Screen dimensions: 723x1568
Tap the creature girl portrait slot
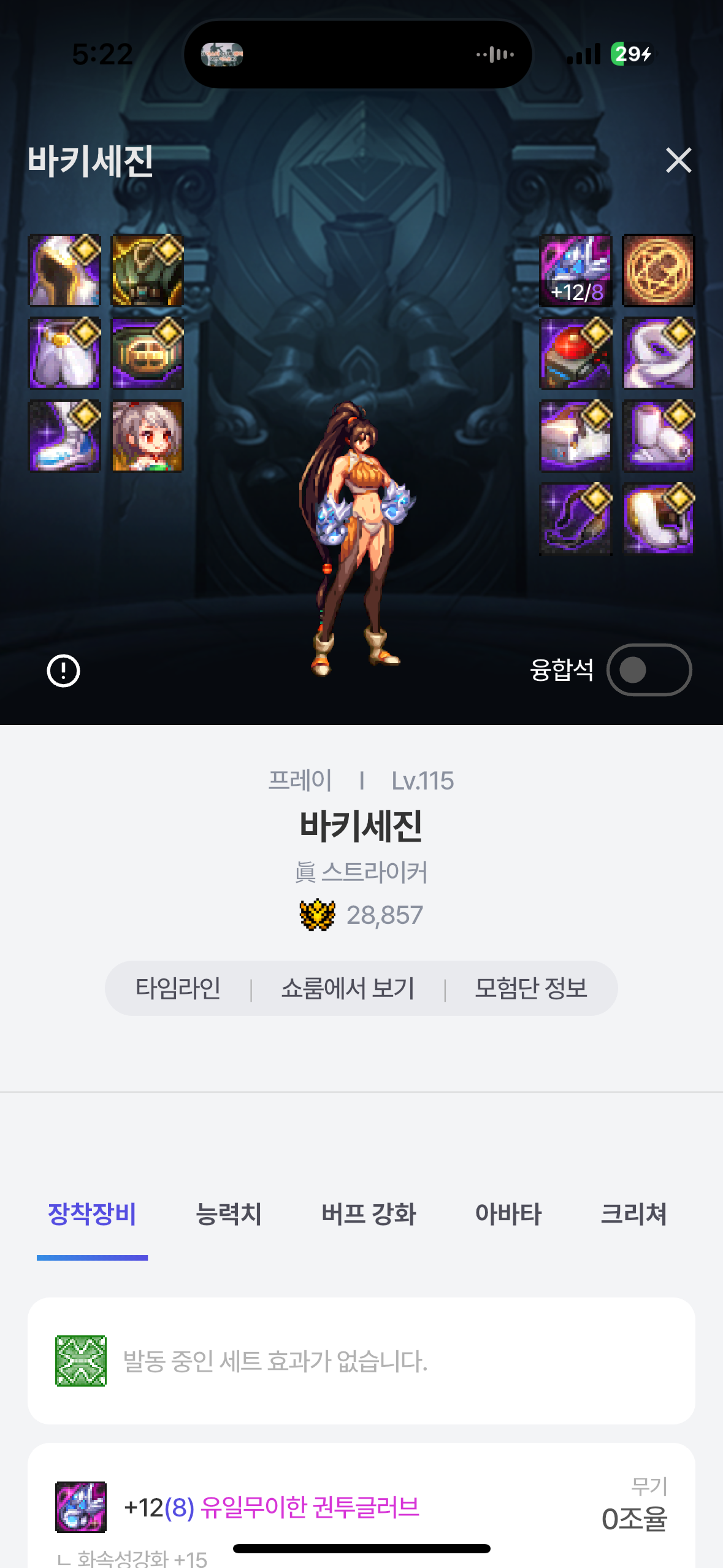(x=147, y=436)
